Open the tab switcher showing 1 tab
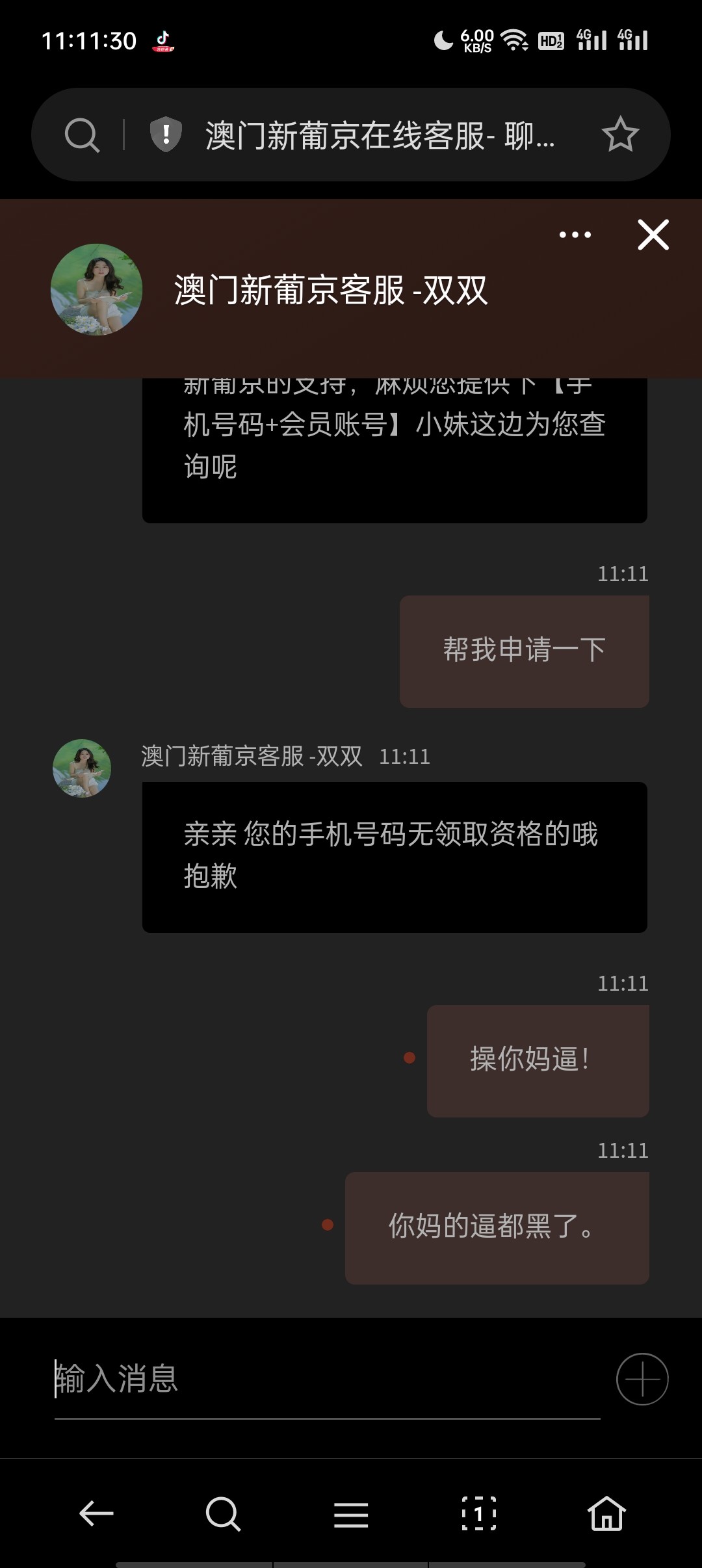Screen dimensions: 702x1568 point(479,1514)
